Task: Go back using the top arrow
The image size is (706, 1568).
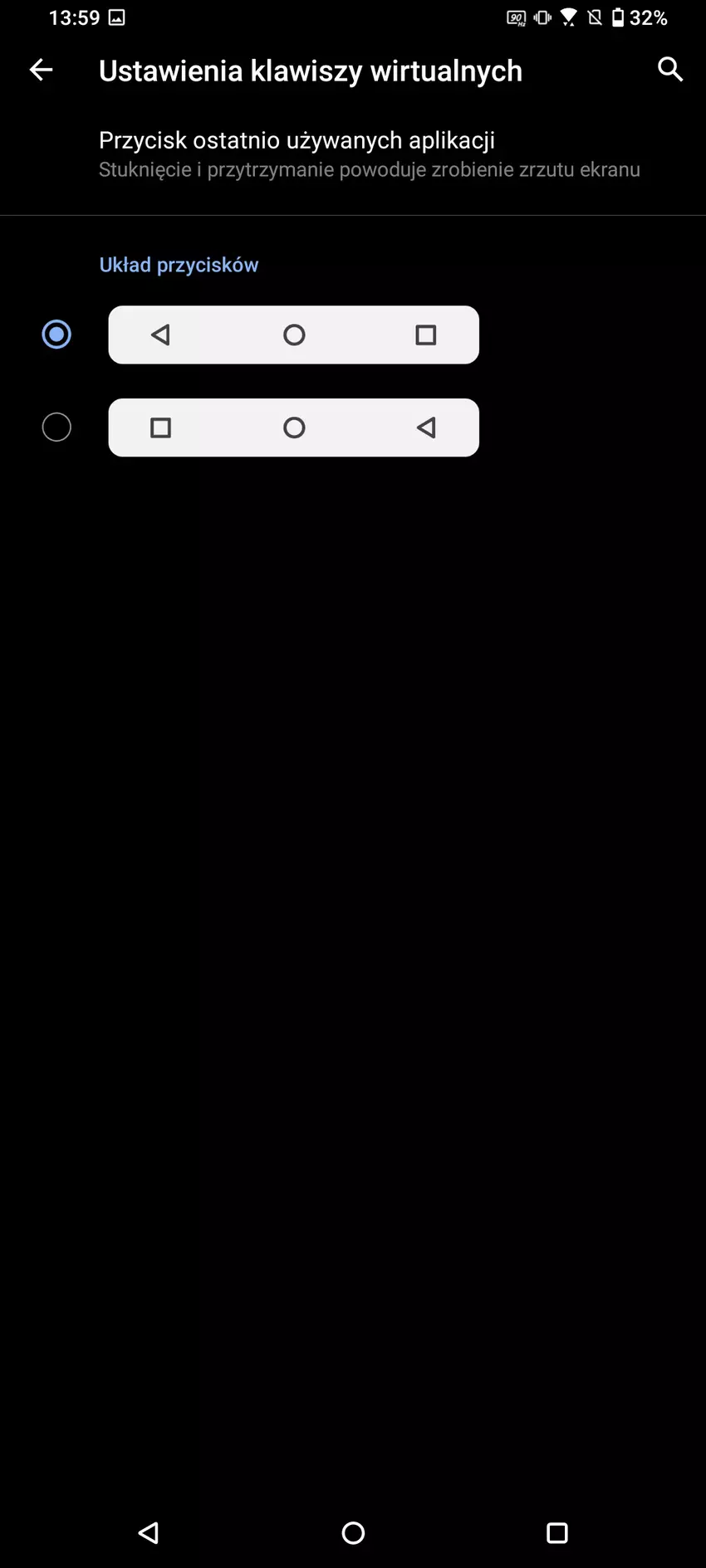Action: [41, 71]
